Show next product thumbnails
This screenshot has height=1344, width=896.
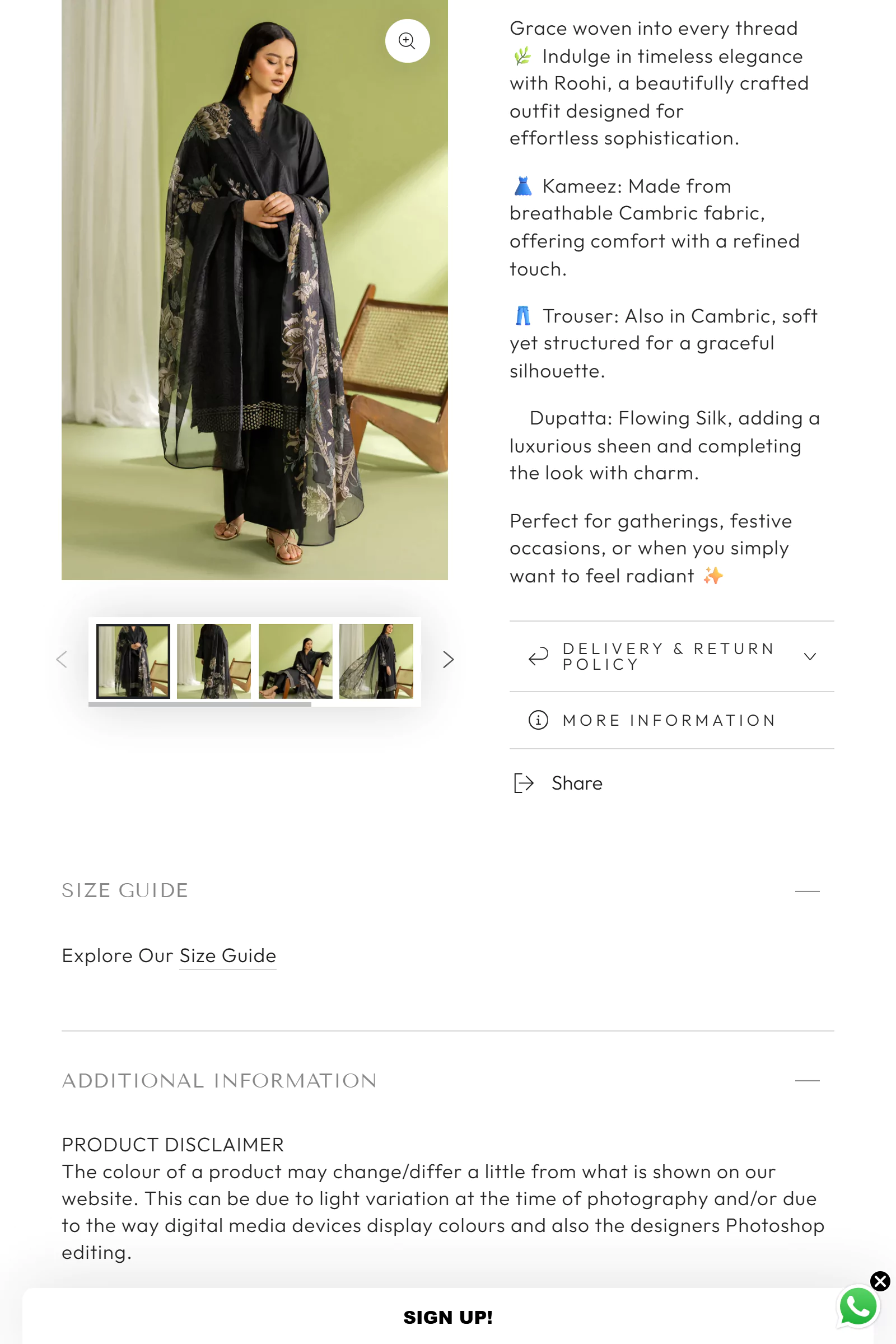(x=449, y=660)
